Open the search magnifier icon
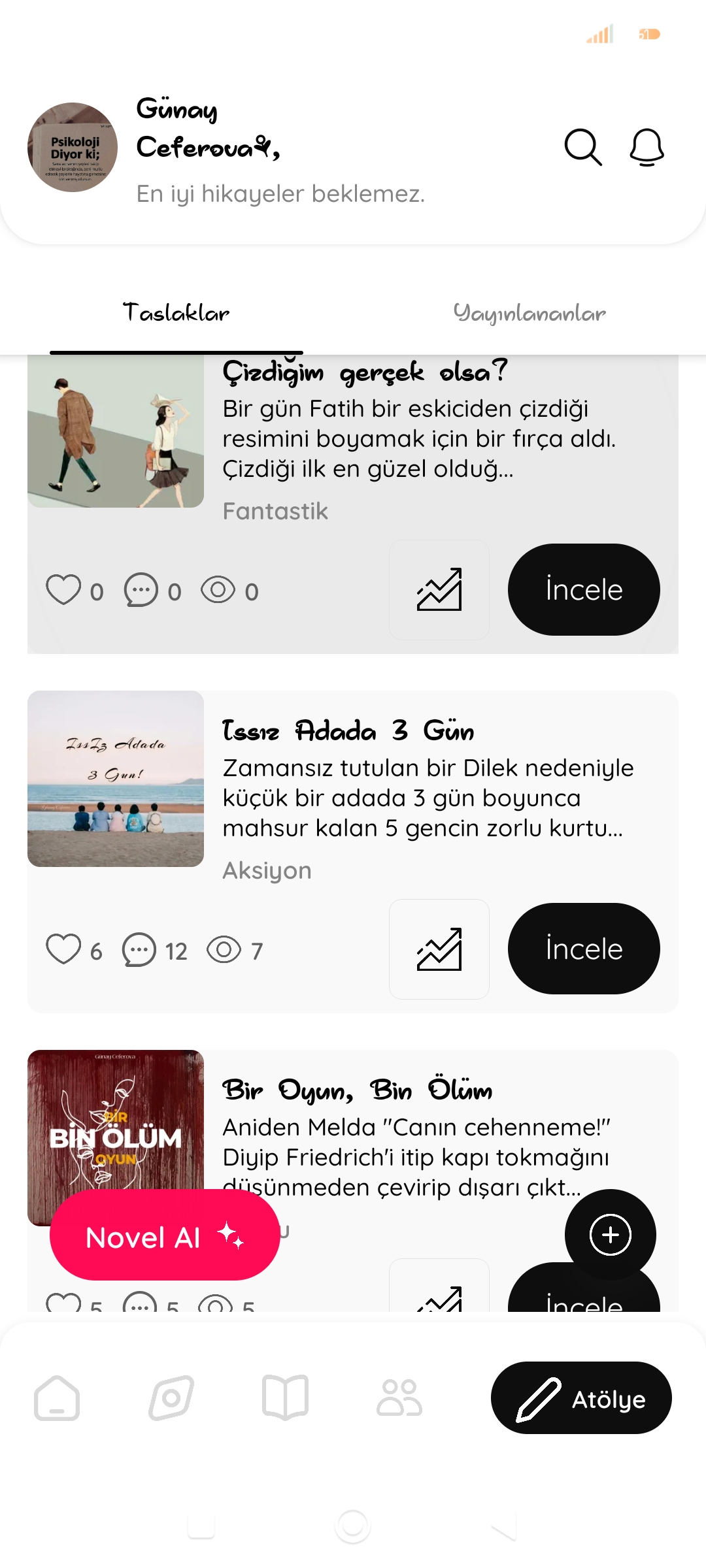706x1568 pixels. [x=583, y=147]
